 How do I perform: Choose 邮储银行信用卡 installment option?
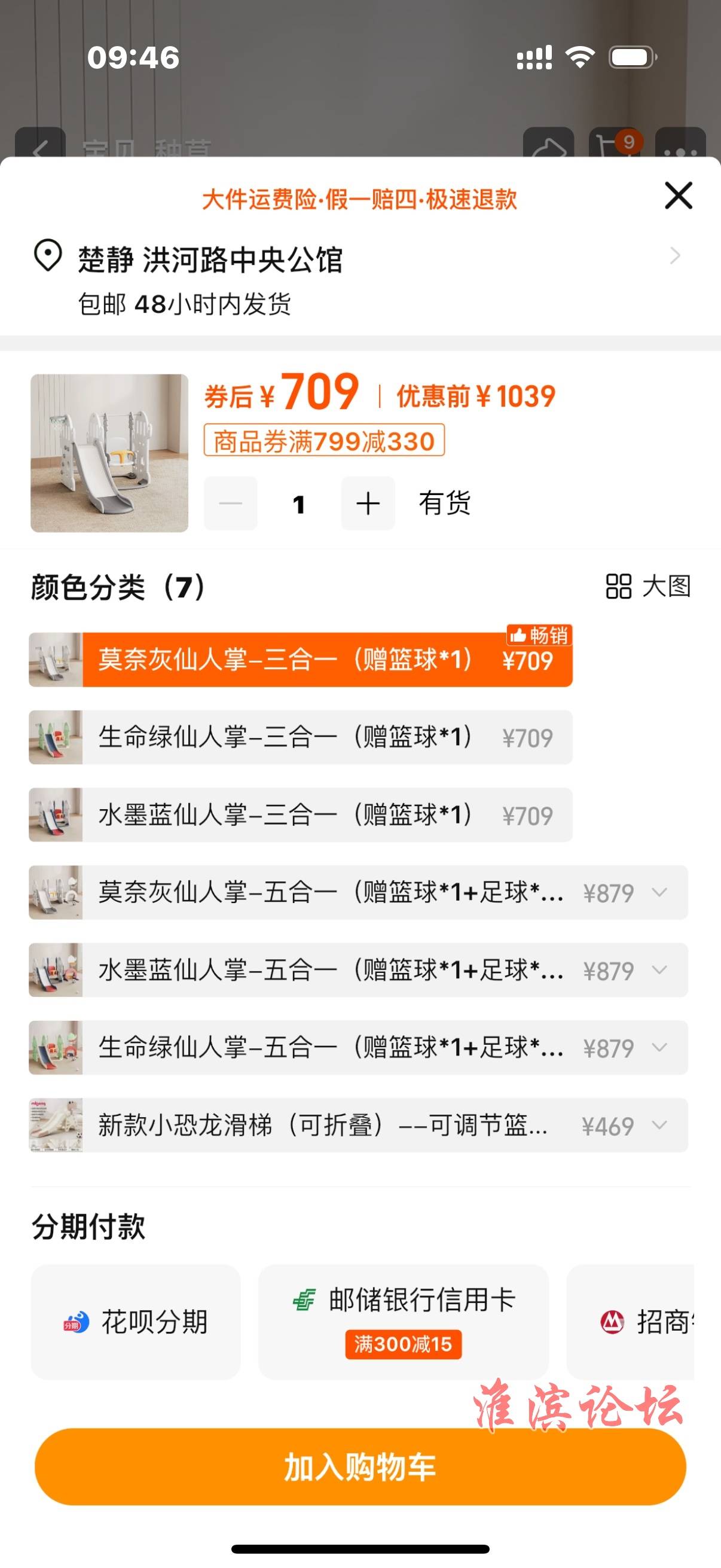404,1322
